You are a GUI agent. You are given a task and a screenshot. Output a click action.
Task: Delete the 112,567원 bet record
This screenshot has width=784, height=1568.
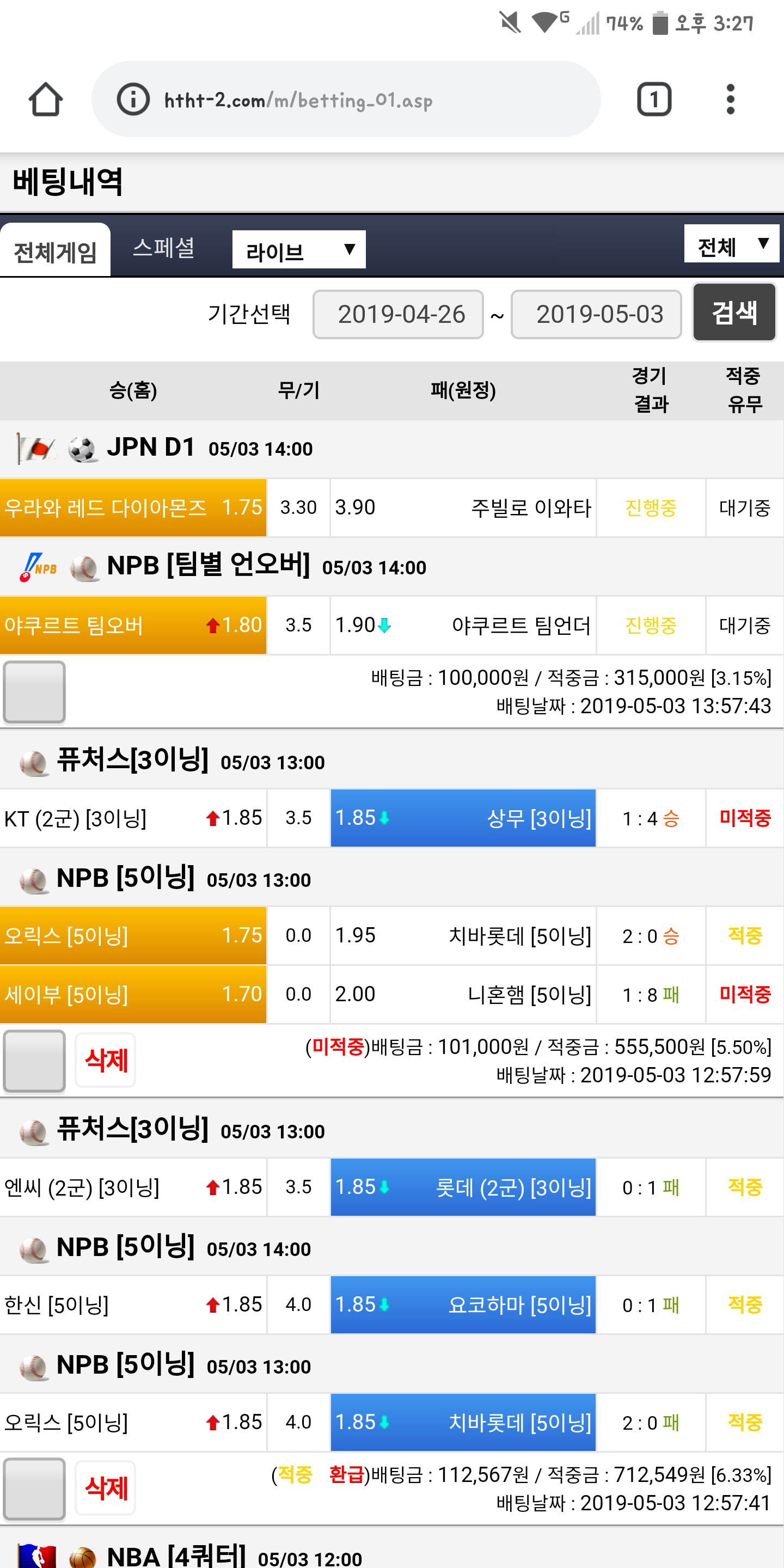click(x=106, y=1489)
